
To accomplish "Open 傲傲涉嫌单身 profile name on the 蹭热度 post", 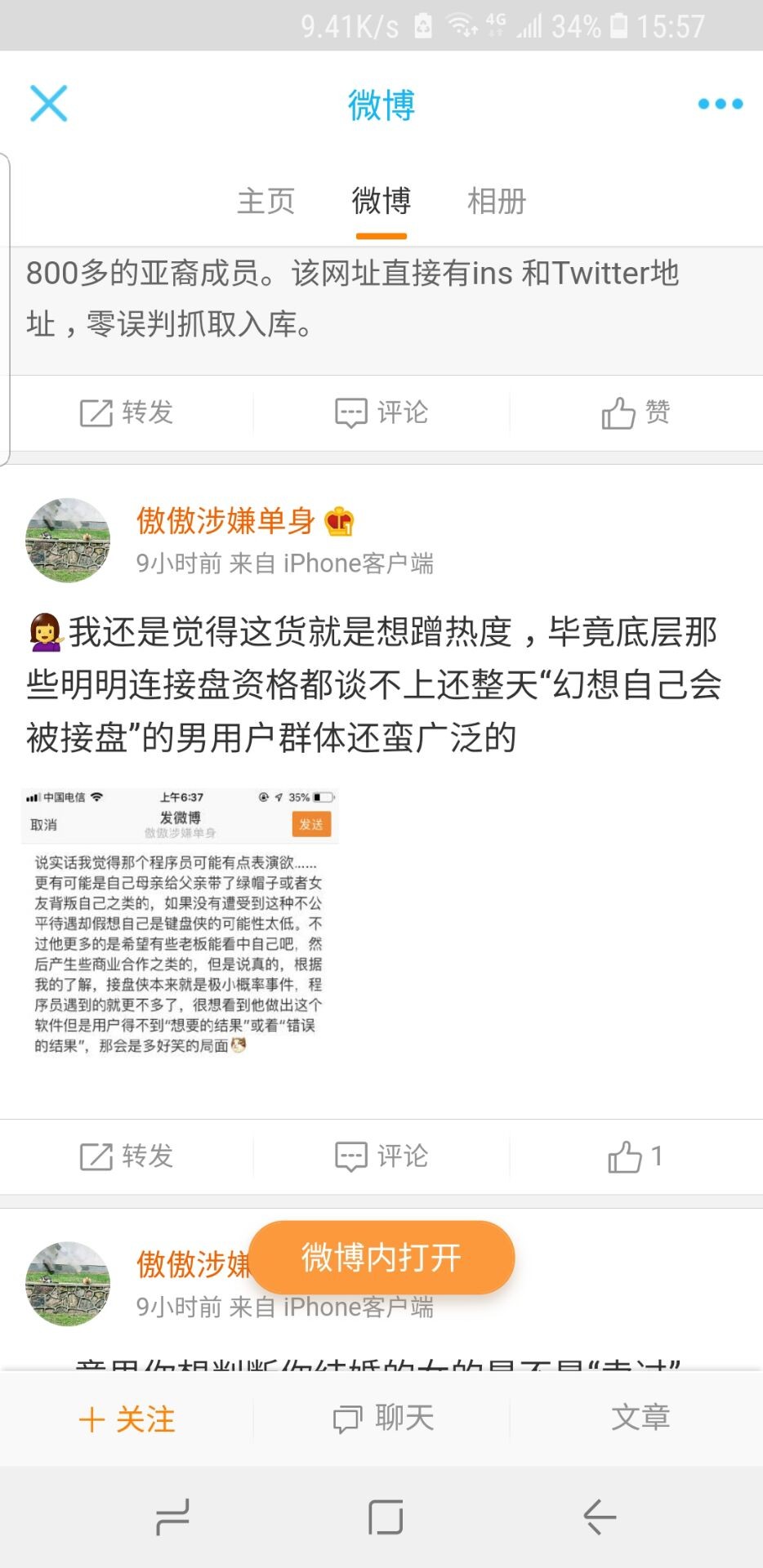I will click(226, 520).
